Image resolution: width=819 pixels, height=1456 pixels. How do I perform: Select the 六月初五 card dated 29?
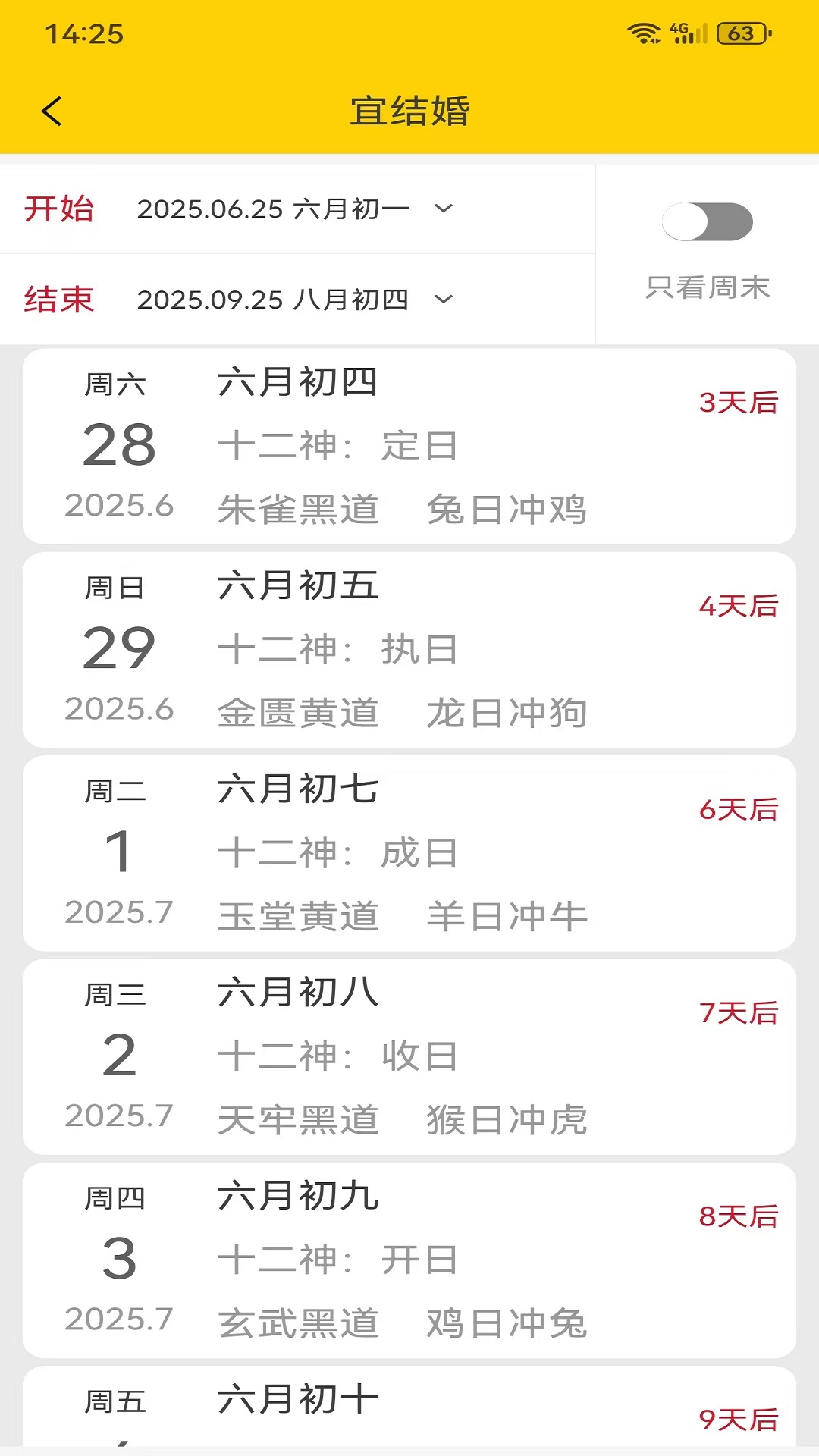pyautogui.click(x=409, y=648)
